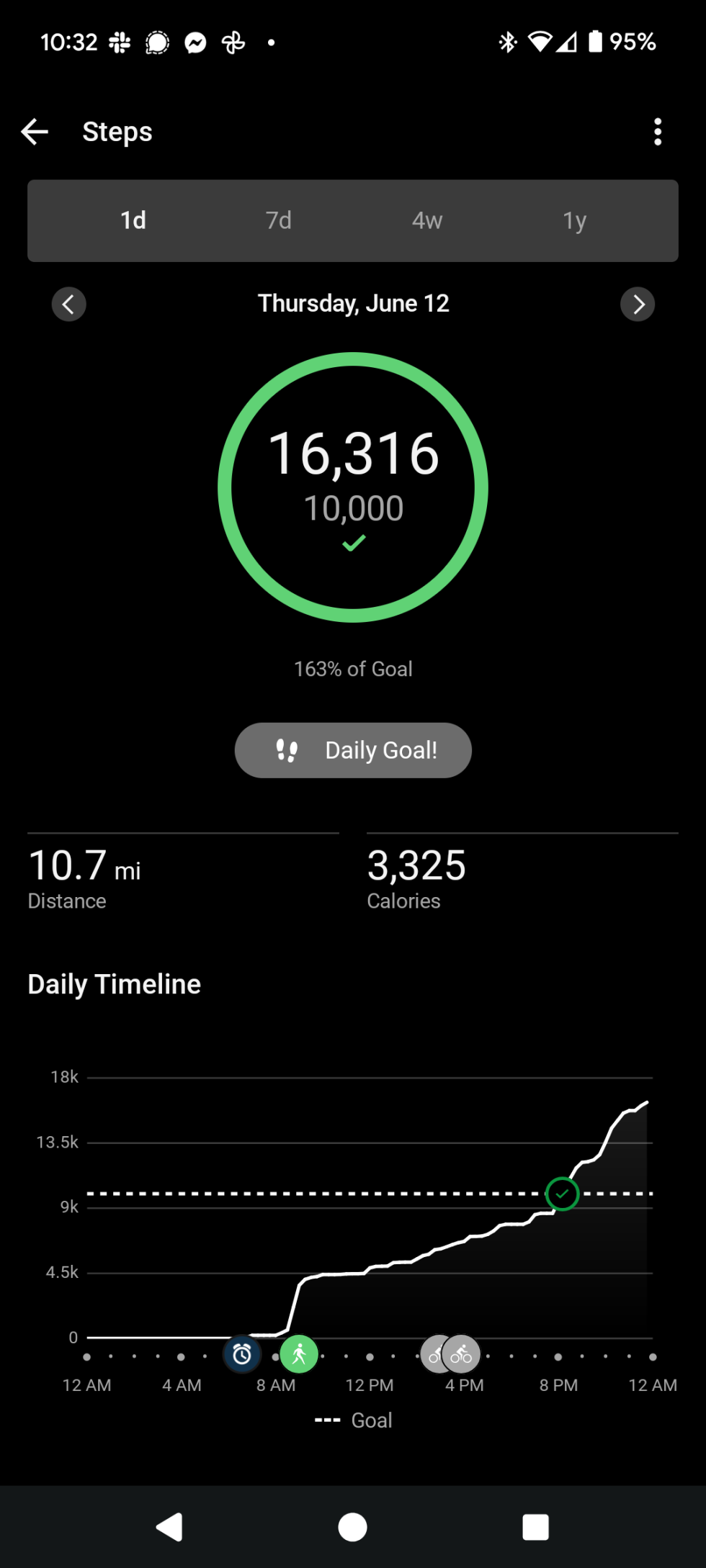The width and height of the screenshot is (706, 1568).
Task: Tap the alarm marker on the timeline
Action: pyautogui.click(x=242, y=1354)
